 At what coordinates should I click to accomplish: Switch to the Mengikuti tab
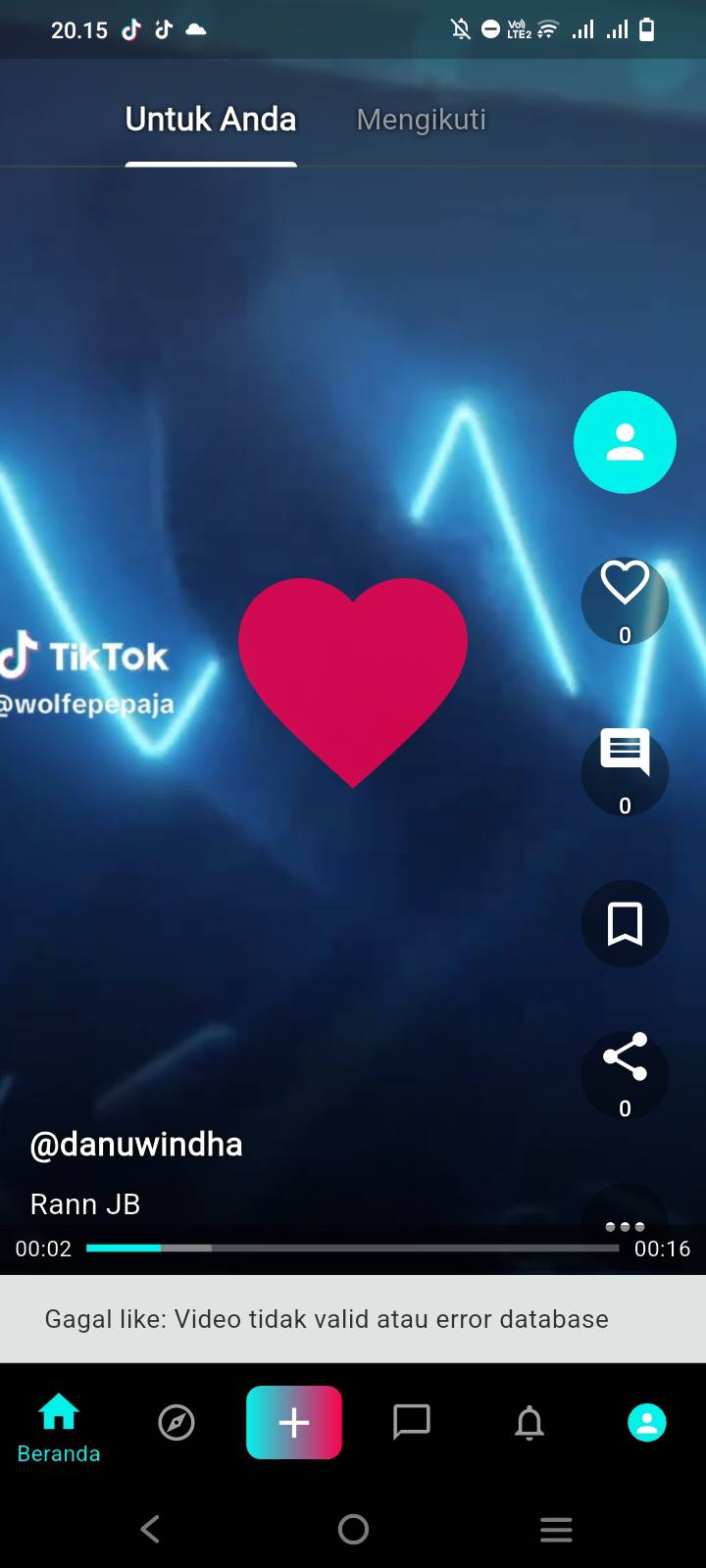(x=421, y=120)
